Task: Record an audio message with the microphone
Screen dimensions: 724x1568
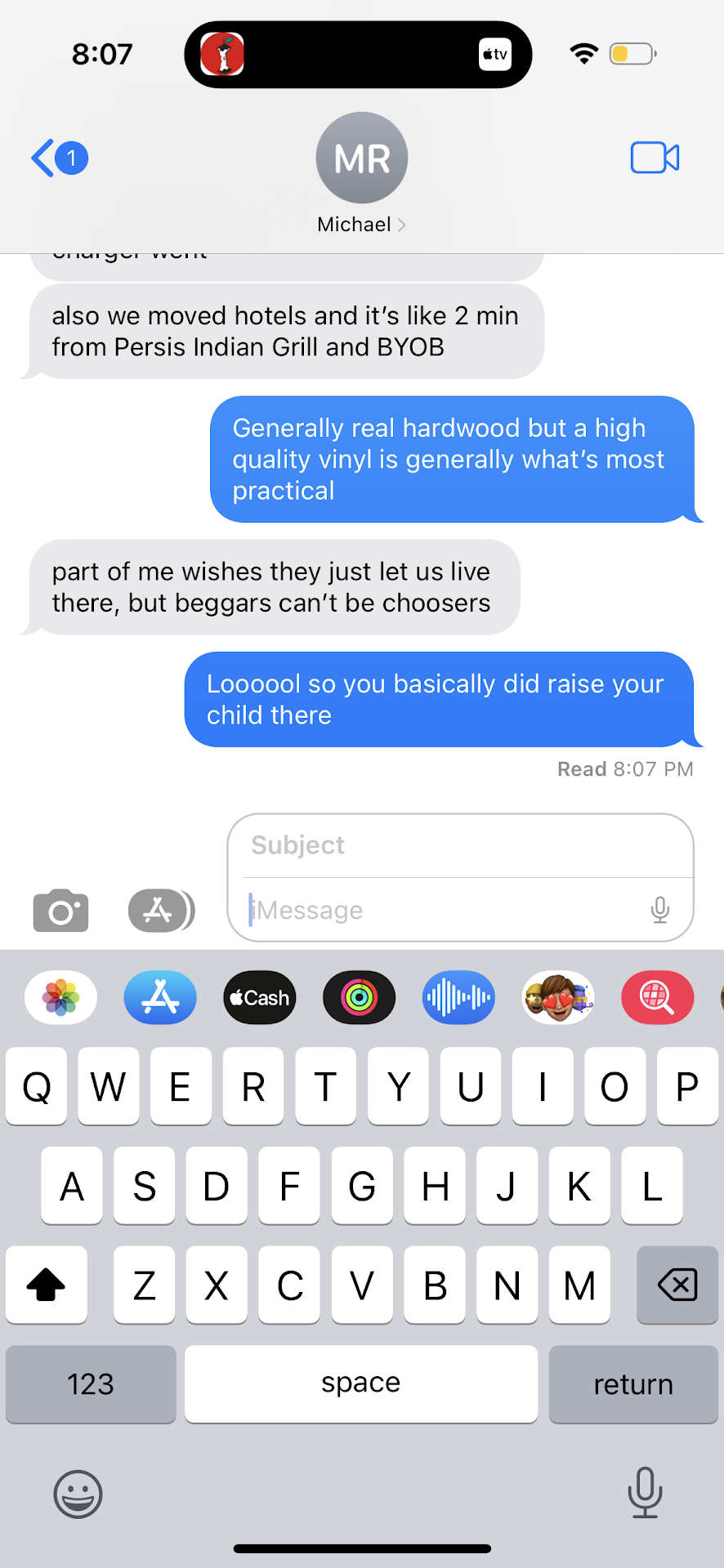Action: pos(660,910)
